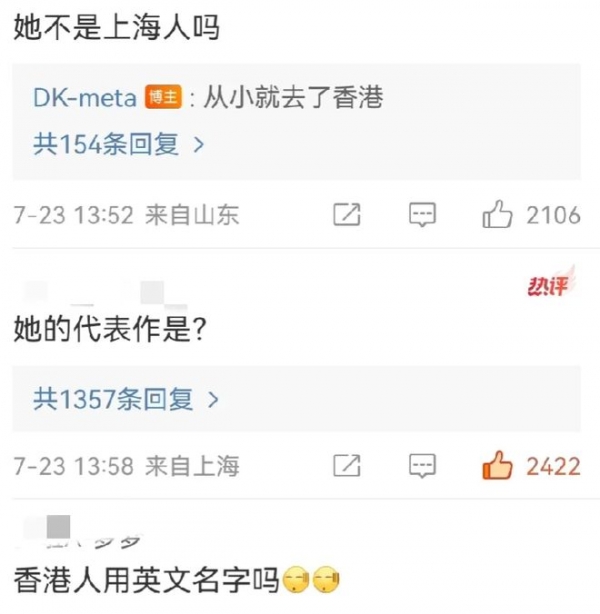Share the 7-23 13:58 comment
600x614 pixels.
click(x=347, y=465)
